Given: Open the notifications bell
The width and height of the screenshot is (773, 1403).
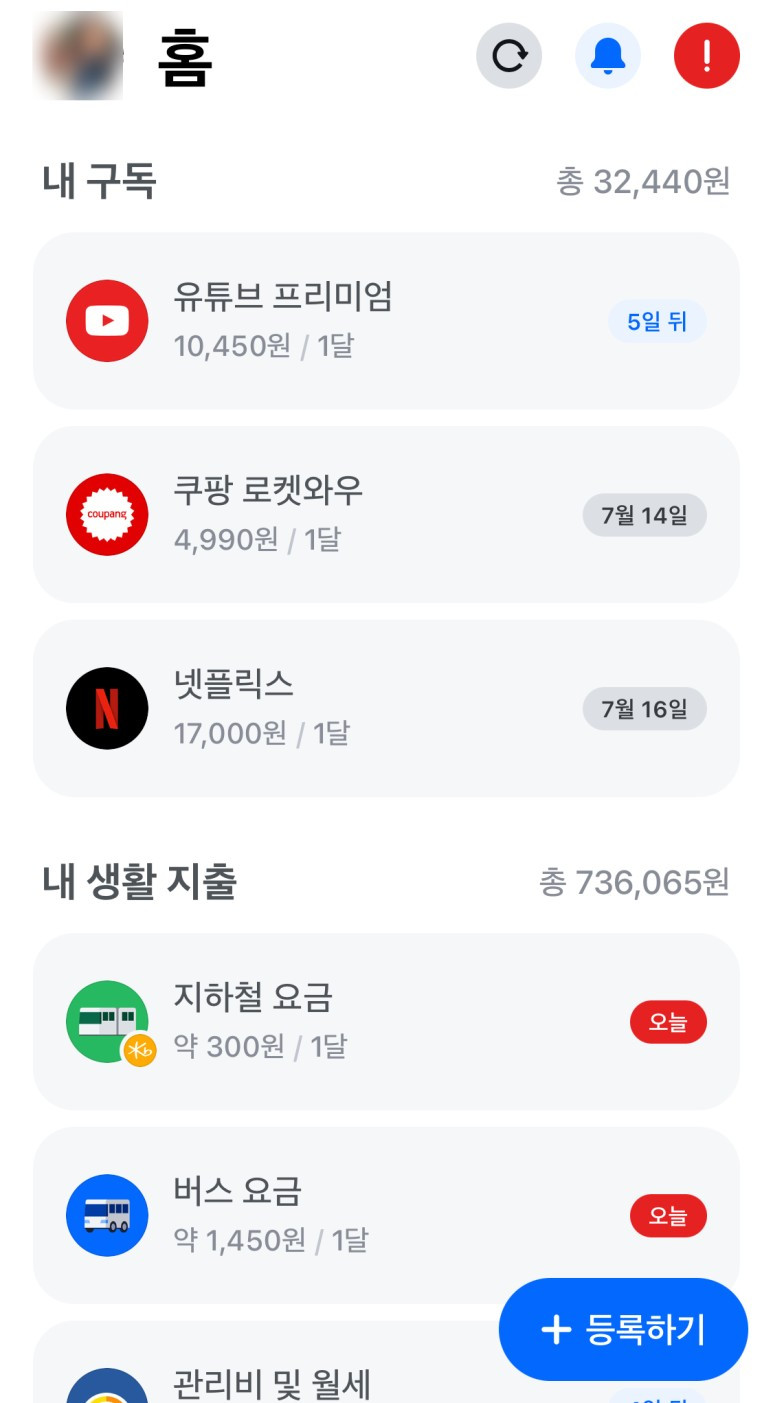Looking at the screenshot, I should click(x=607, y=56).
